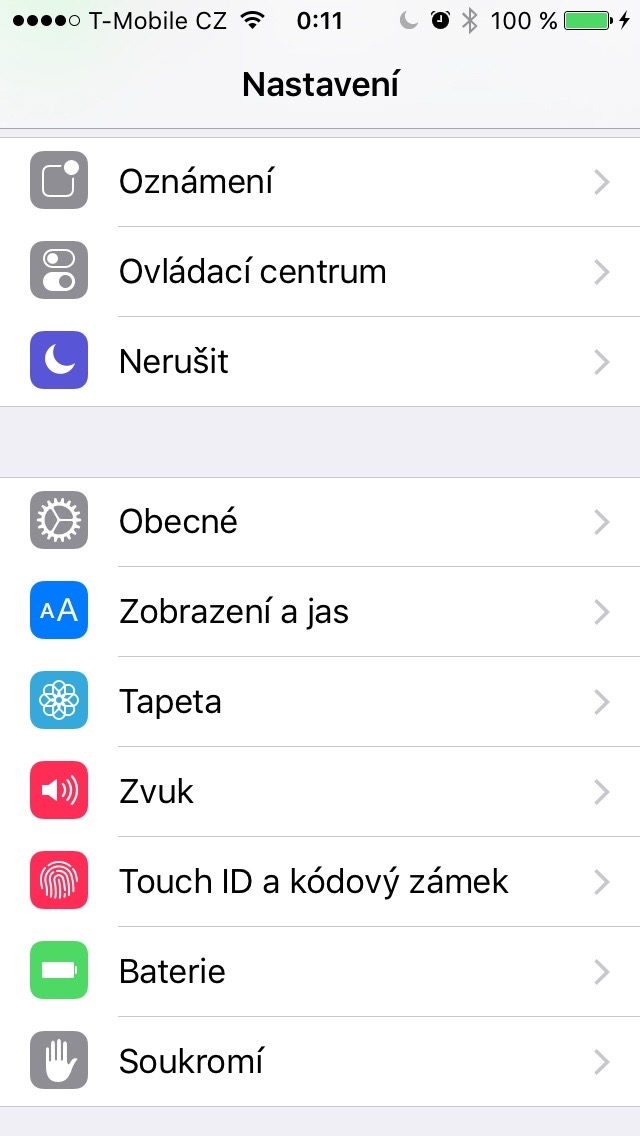Open the Obecné settings row
The width and height of the screenshot is (640, 1136).
[320, 522]
